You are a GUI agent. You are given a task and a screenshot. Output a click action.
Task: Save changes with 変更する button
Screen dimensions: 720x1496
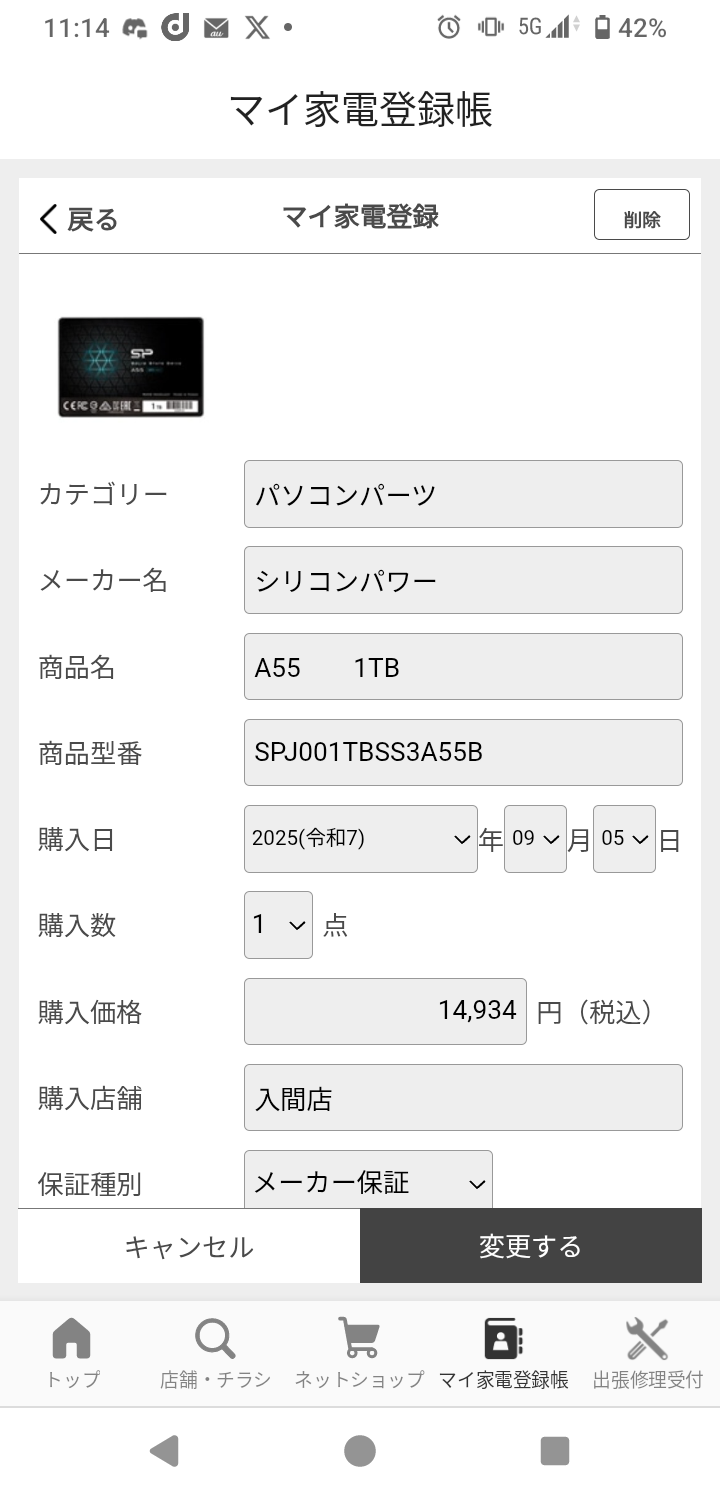pos(530,1246)
